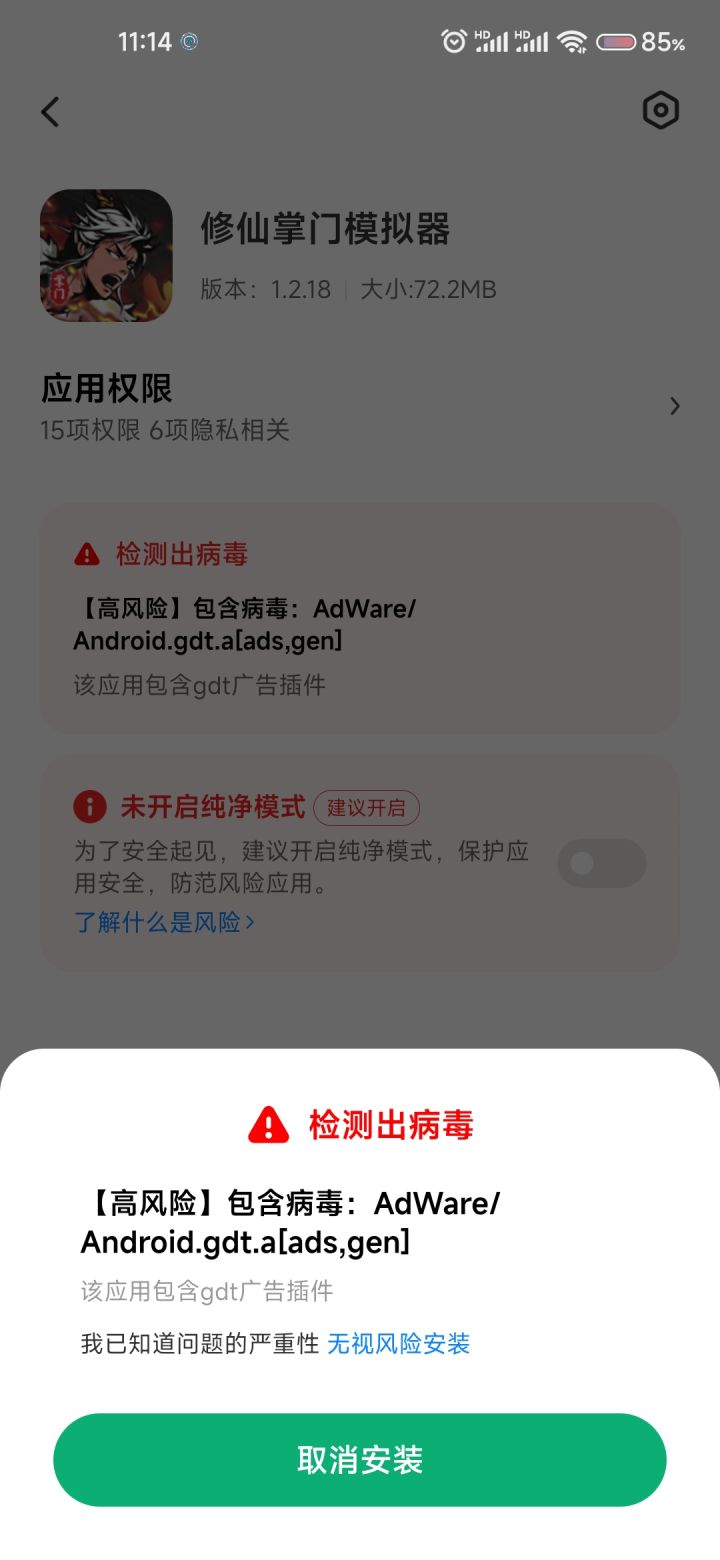Click the 未开启纯净模式 red info icon

coord(88,807)
